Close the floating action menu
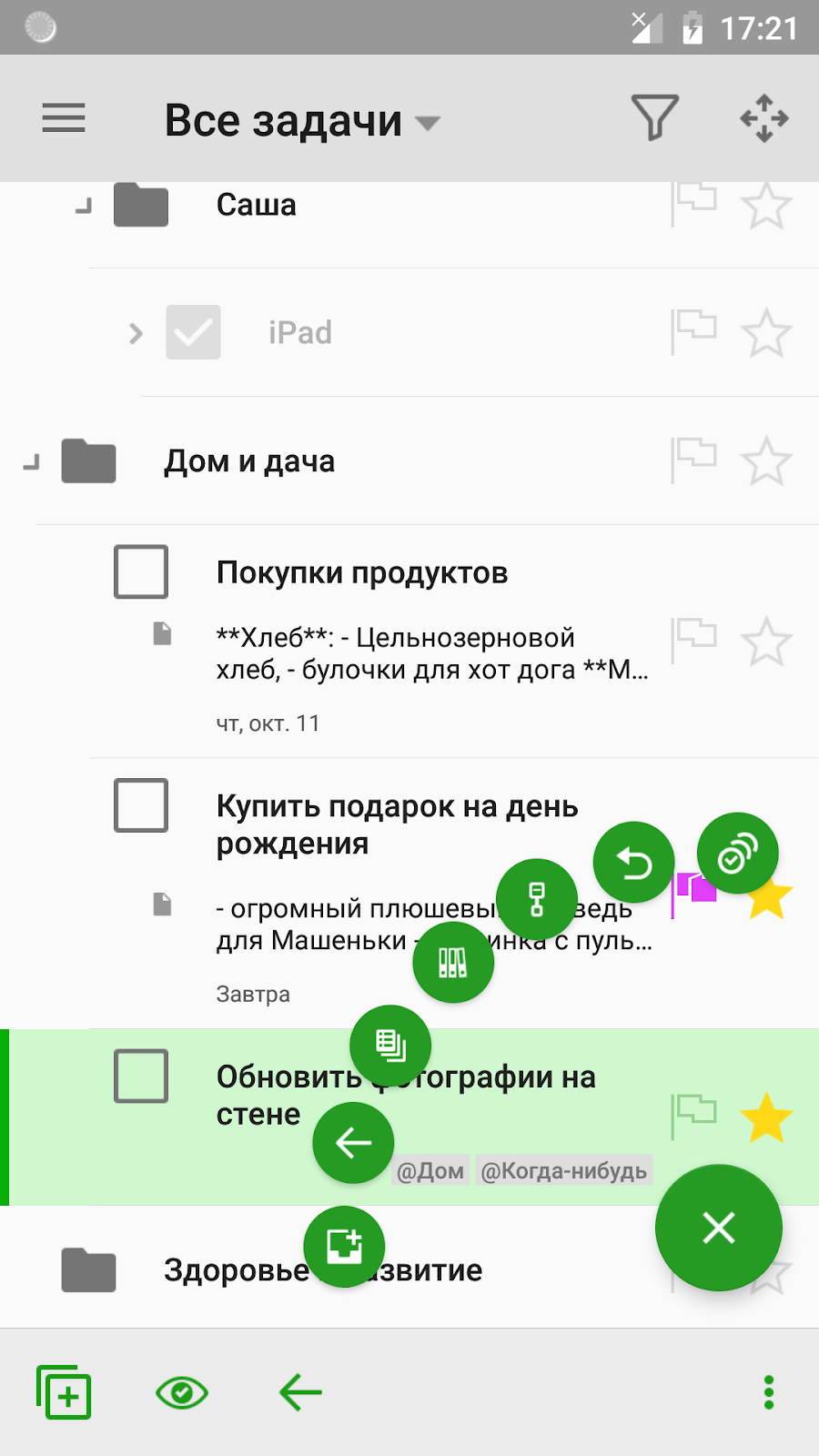The height and width of the screenshot is (1456, 819). (718, 1228)
